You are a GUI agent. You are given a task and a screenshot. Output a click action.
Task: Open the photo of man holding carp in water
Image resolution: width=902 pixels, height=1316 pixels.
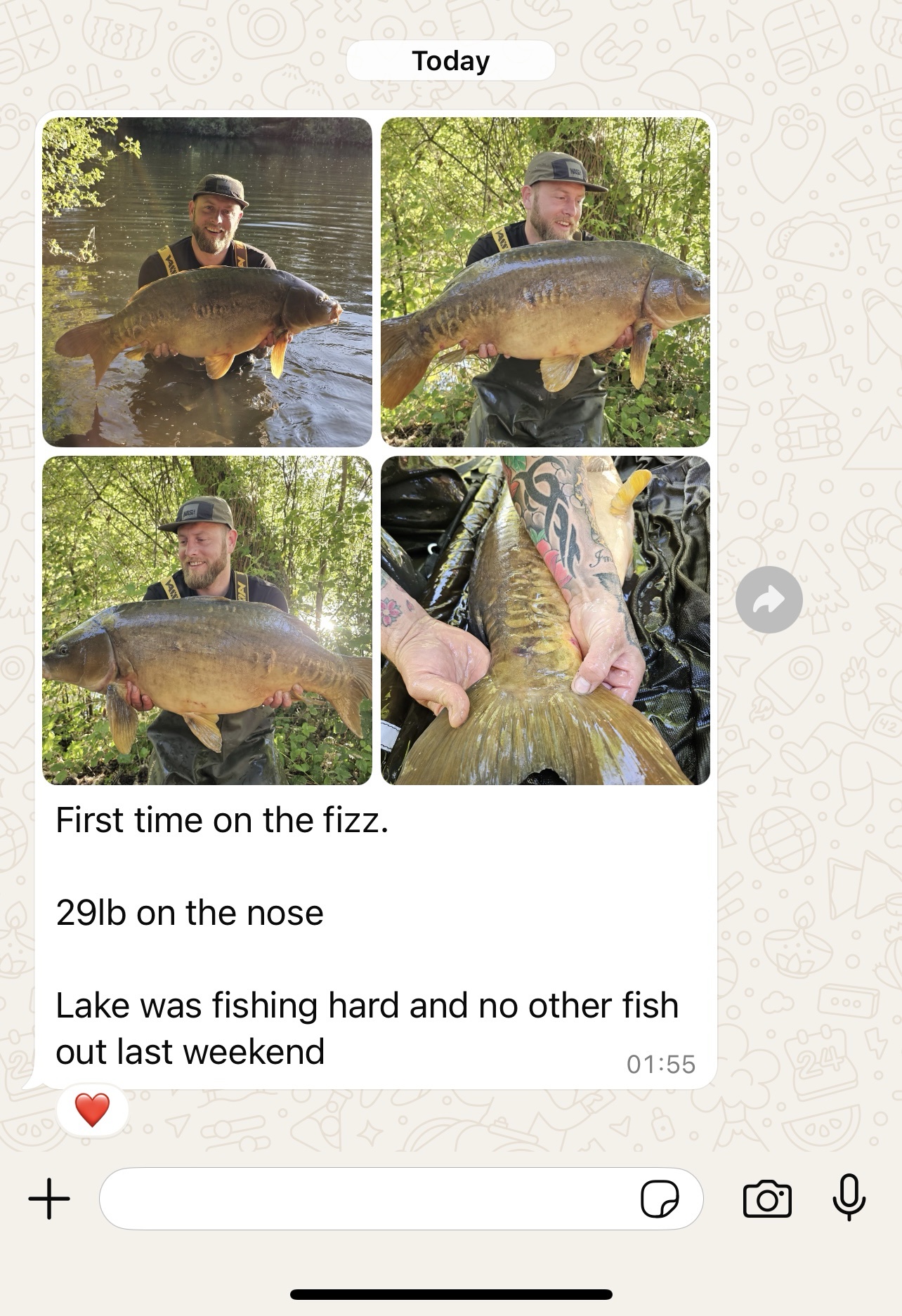[207, 282]
